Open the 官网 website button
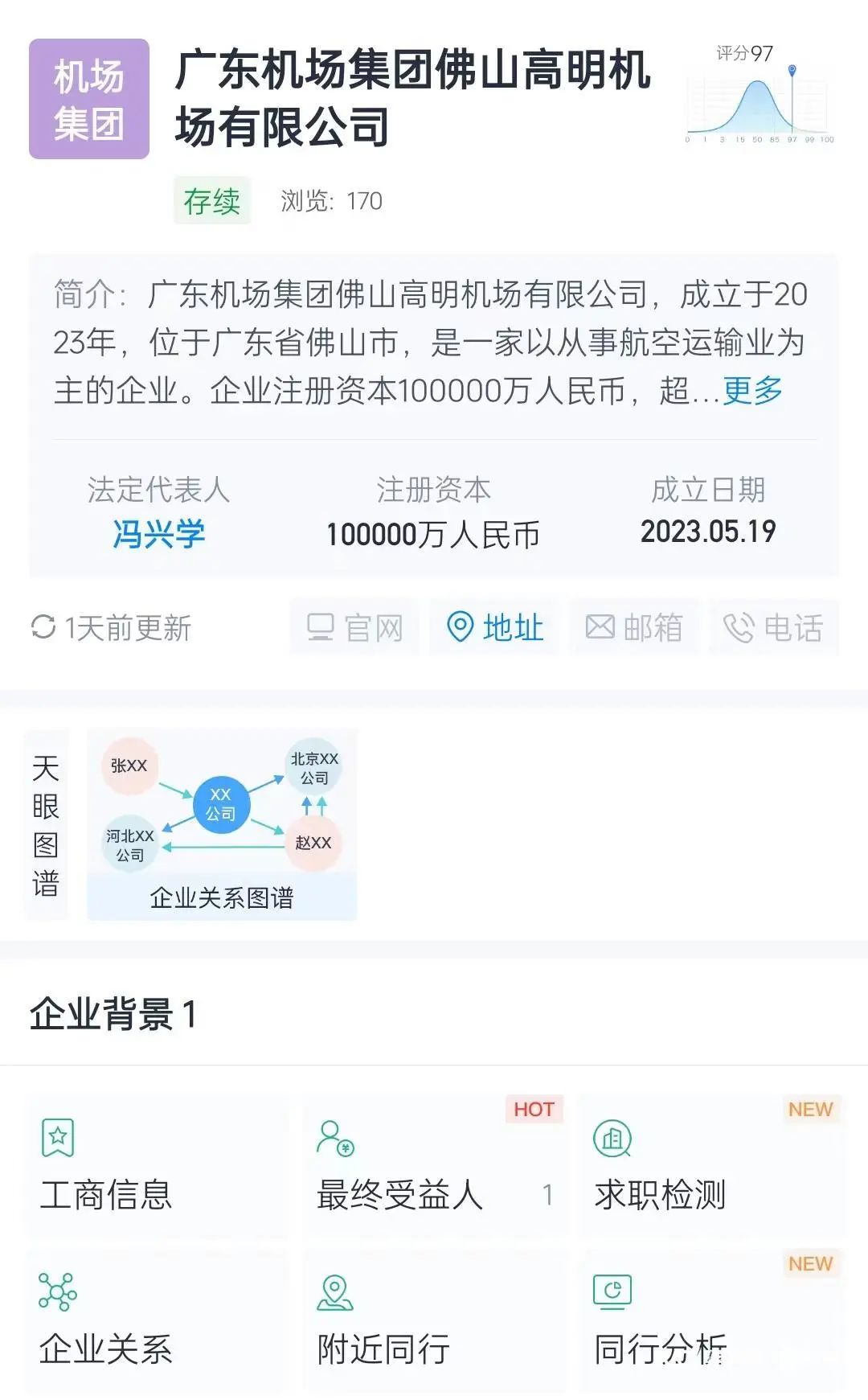Image resolution: width=868 pixels, height=1400 pixels. pyautogui.click(x=354, y=627)
